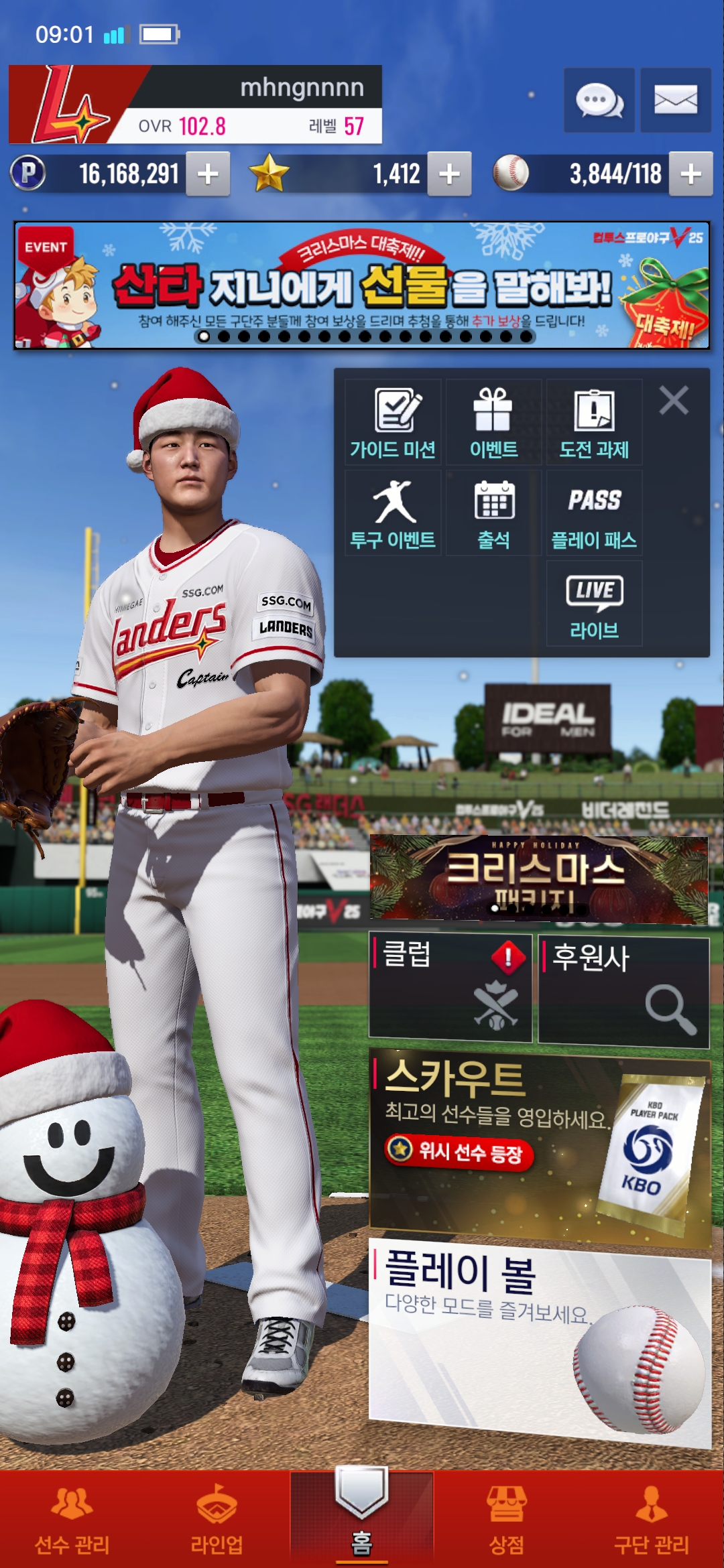Viewport: 724px width, 1568px height.
Task: Open 투구 이벤트 pitching event
Action: [x=394, y=513]
